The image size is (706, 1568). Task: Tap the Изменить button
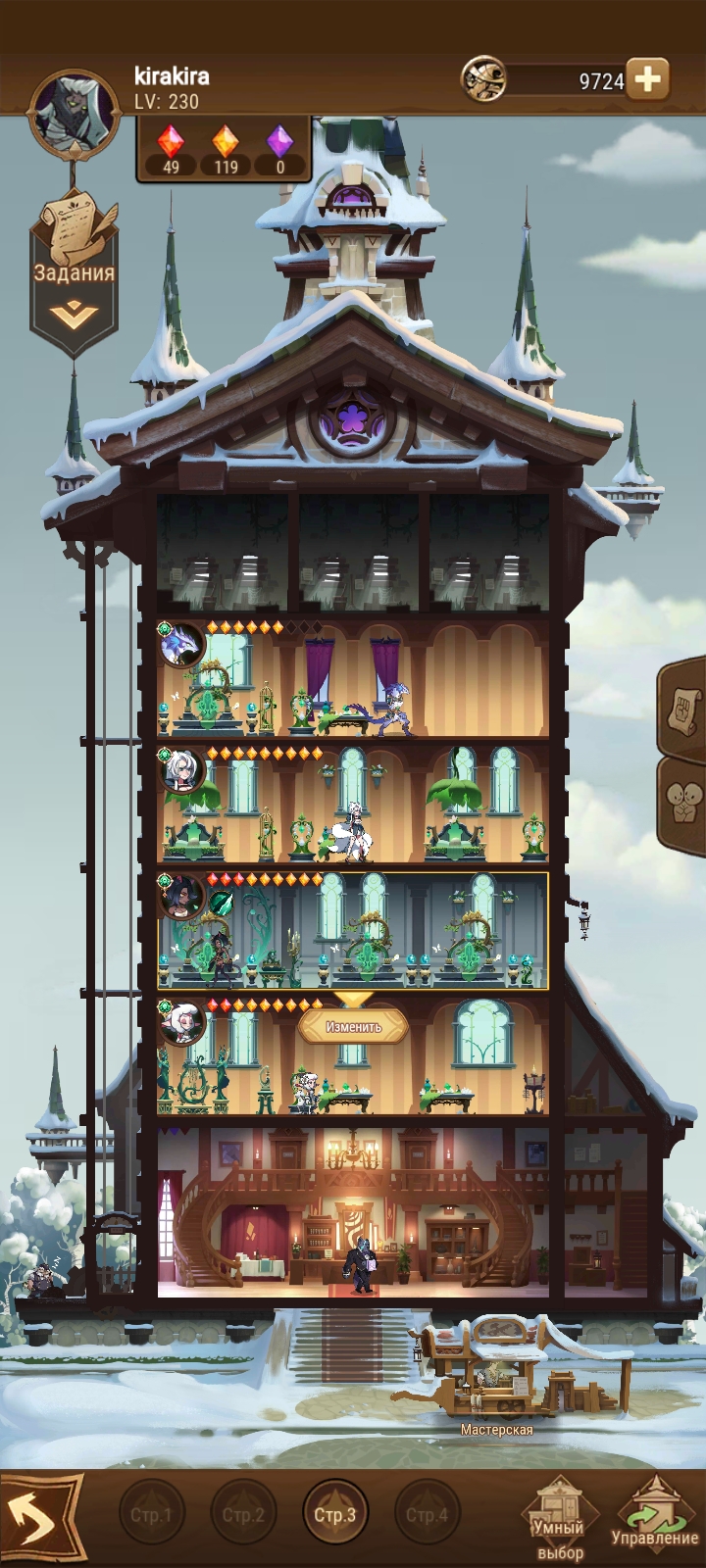coord(354,1026)
